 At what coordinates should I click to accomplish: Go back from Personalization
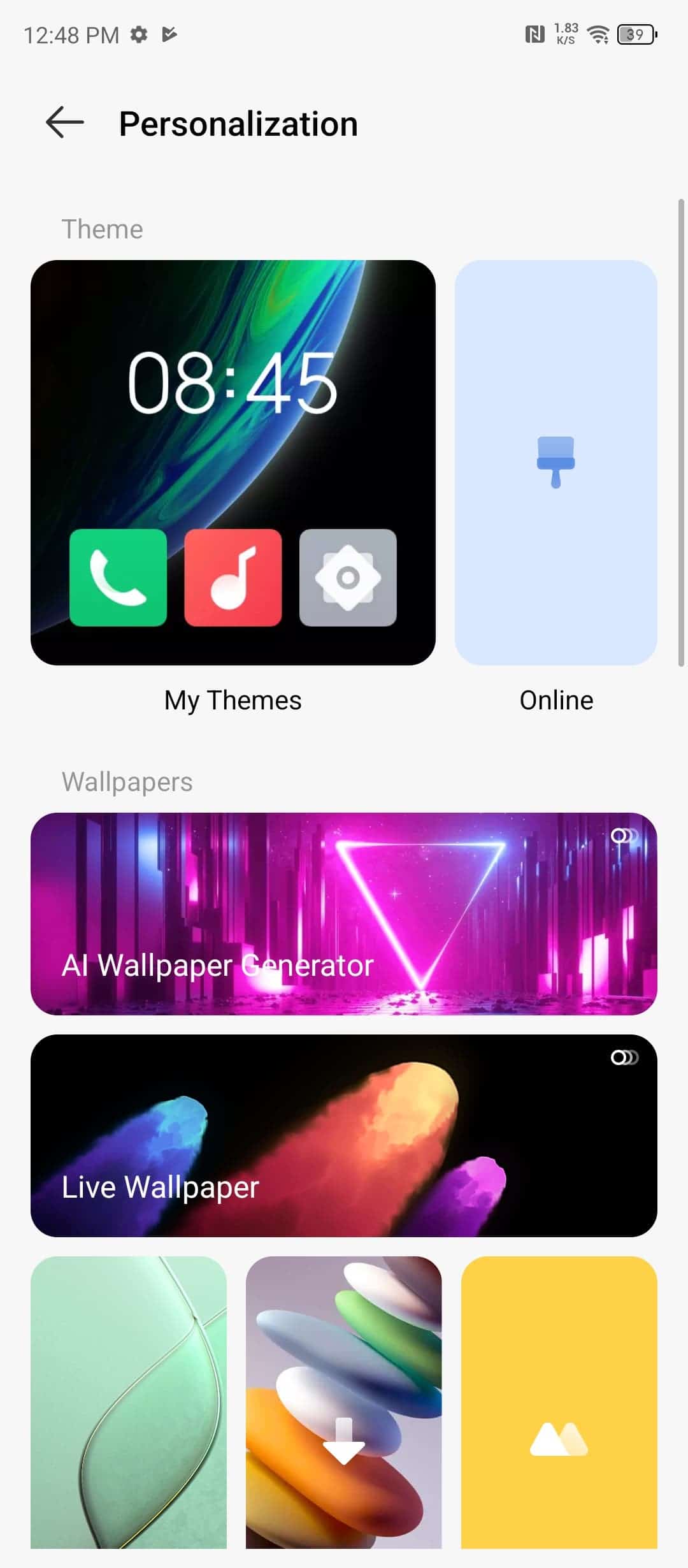pos(65,122)
